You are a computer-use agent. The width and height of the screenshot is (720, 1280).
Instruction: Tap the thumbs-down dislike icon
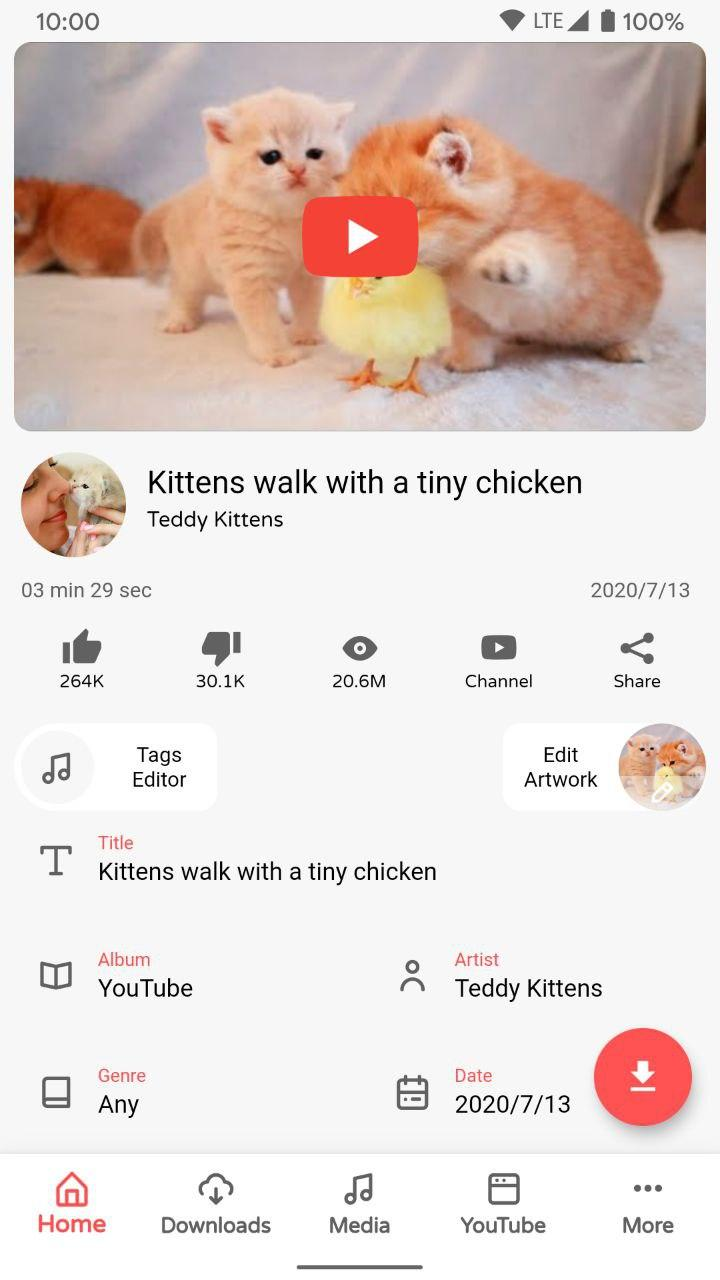pyautogui.click(x=221, y=648)
